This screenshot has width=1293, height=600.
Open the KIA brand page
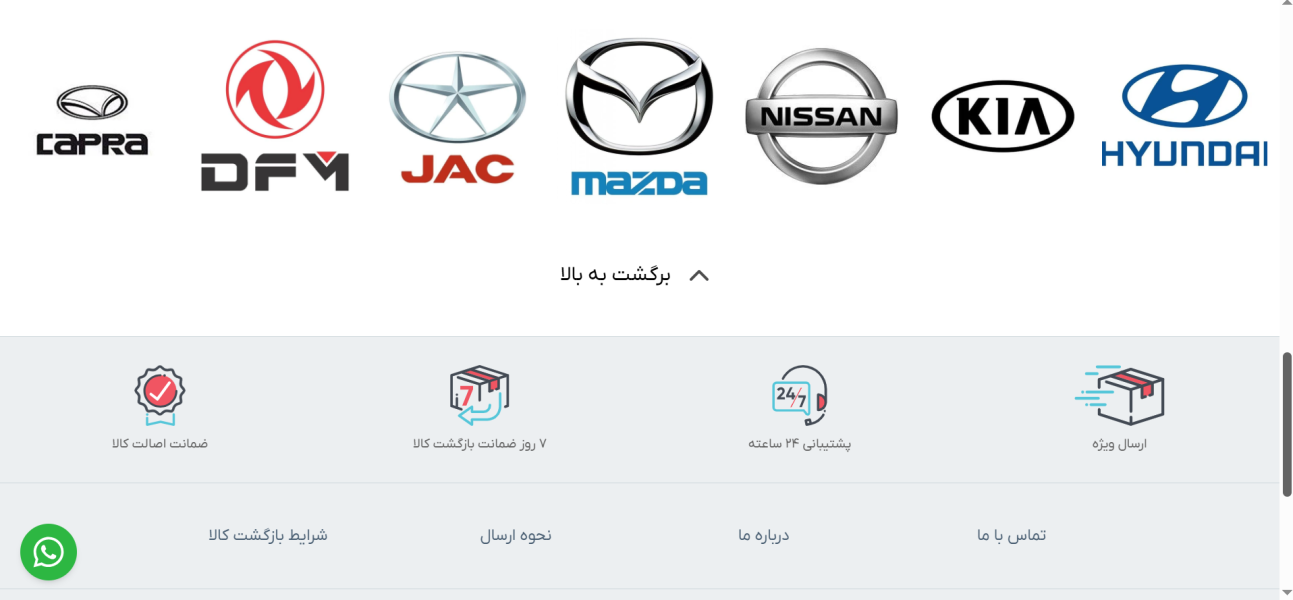coord(1002,116)
